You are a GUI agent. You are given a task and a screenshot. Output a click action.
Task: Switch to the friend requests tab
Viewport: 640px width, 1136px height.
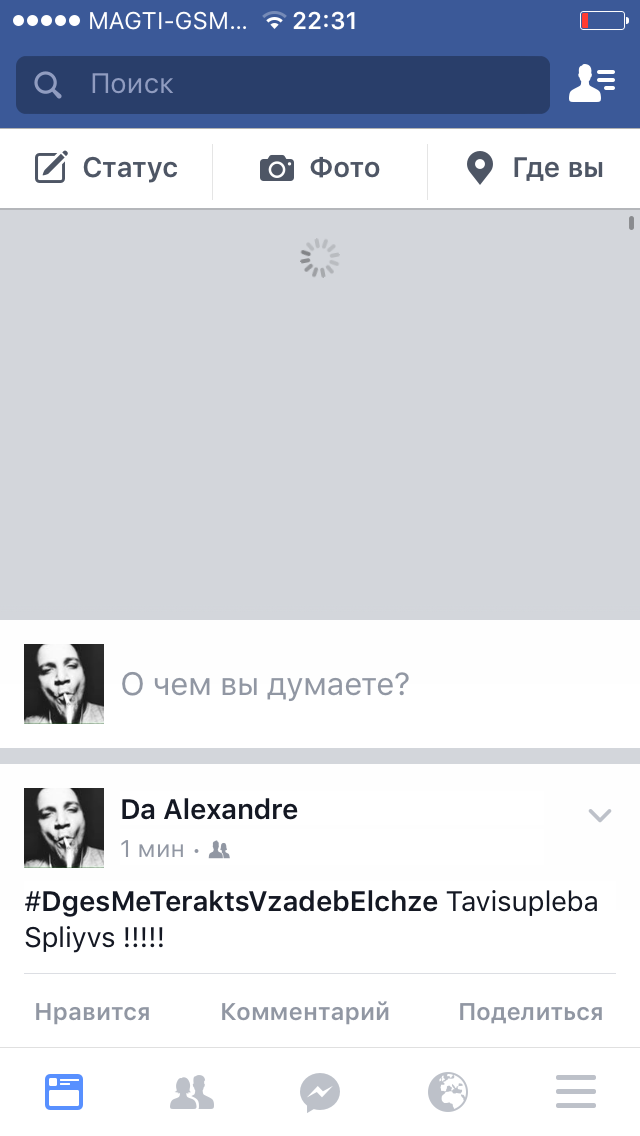[x=192, y=1092]
